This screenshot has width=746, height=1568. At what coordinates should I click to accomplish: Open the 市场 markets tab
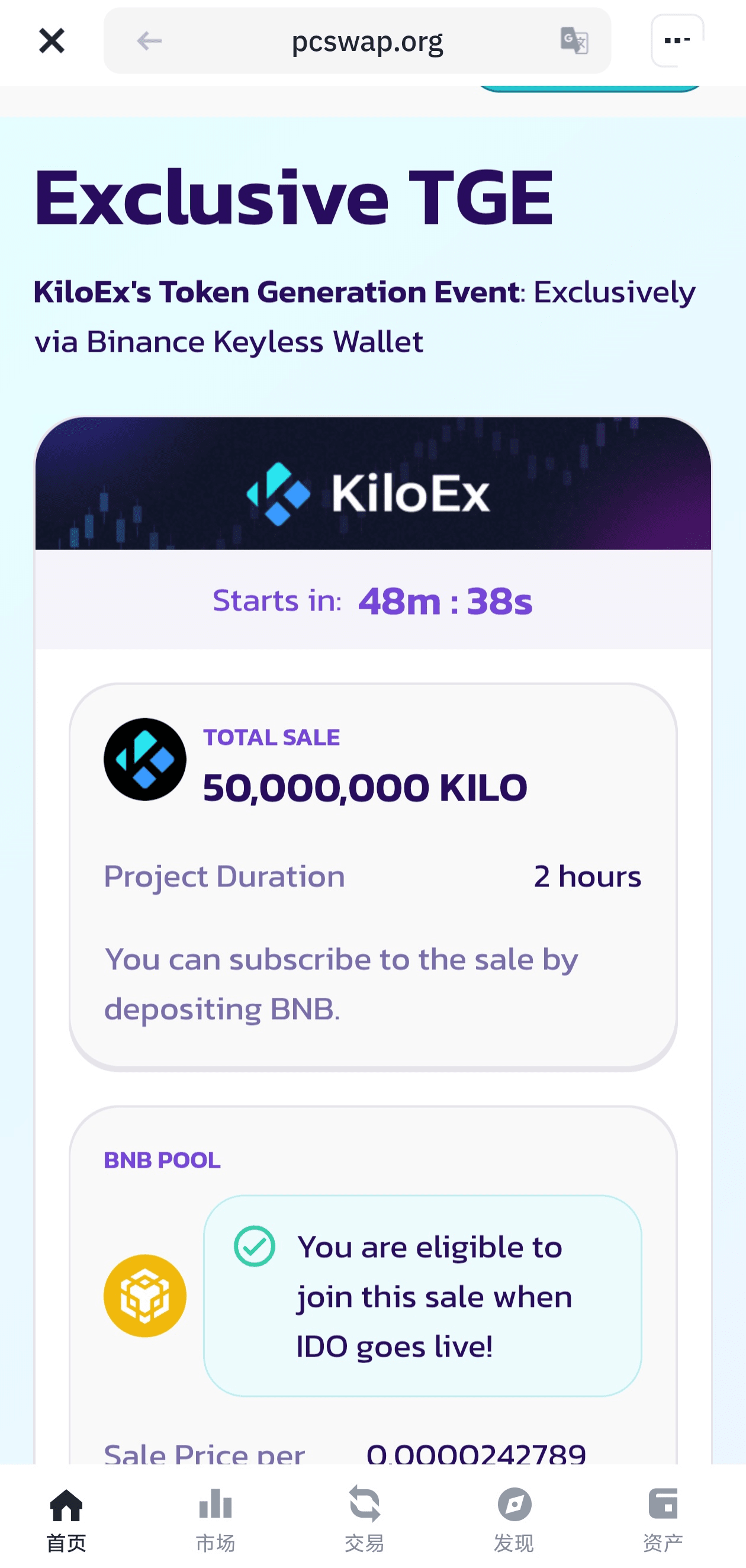pos(216,1518)
